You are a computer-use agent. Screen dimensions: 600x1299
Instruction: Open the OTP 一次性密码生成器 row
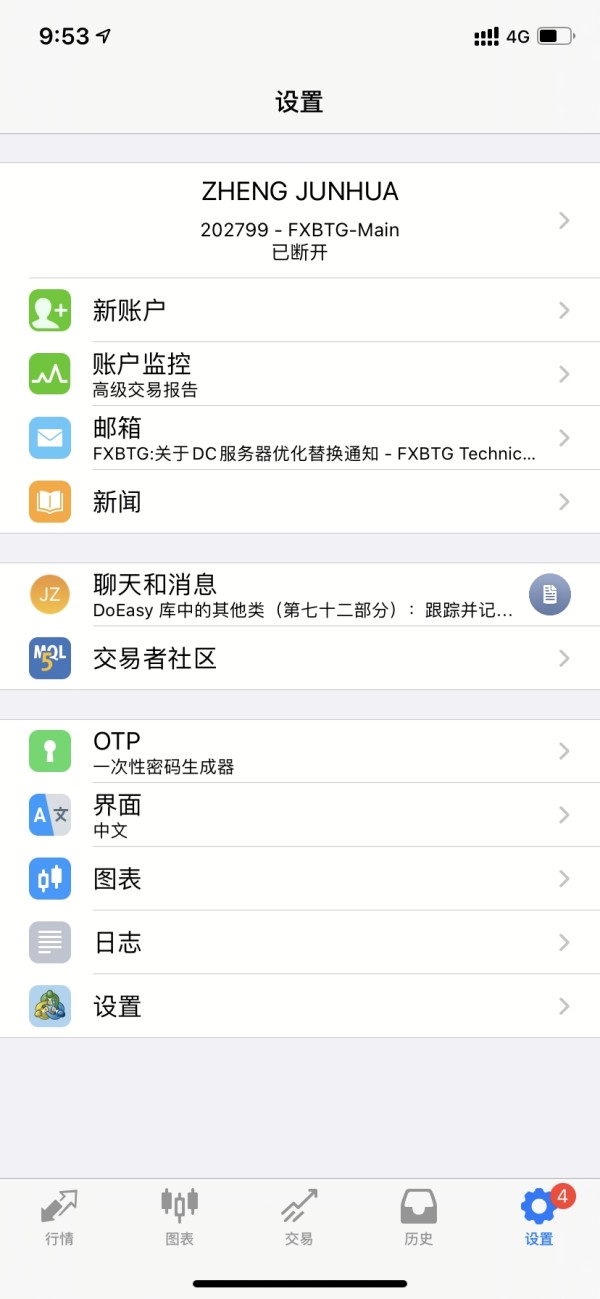coord(300,751)
